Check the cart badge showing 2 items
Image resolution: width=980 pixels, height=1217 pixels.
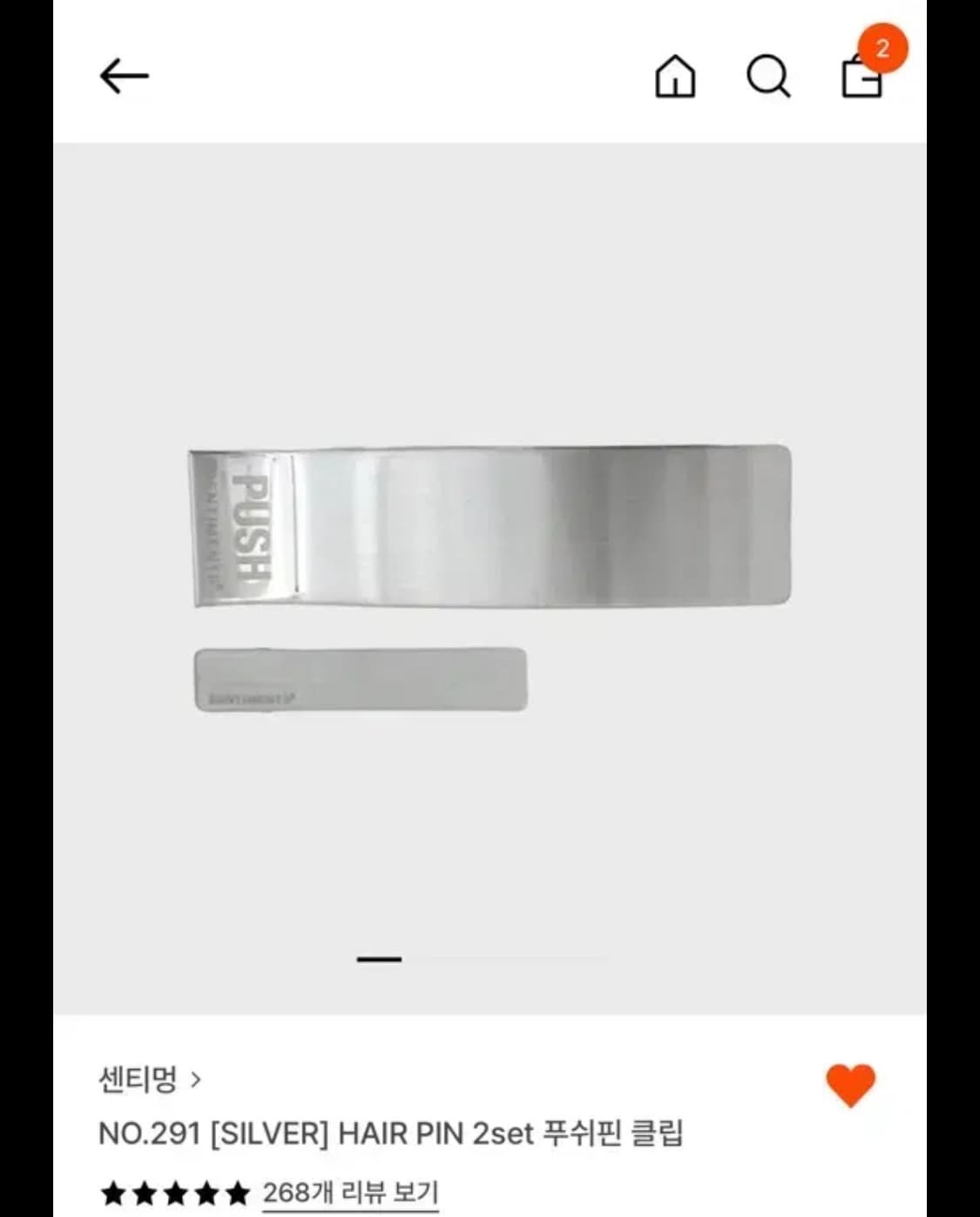[884, 50]
